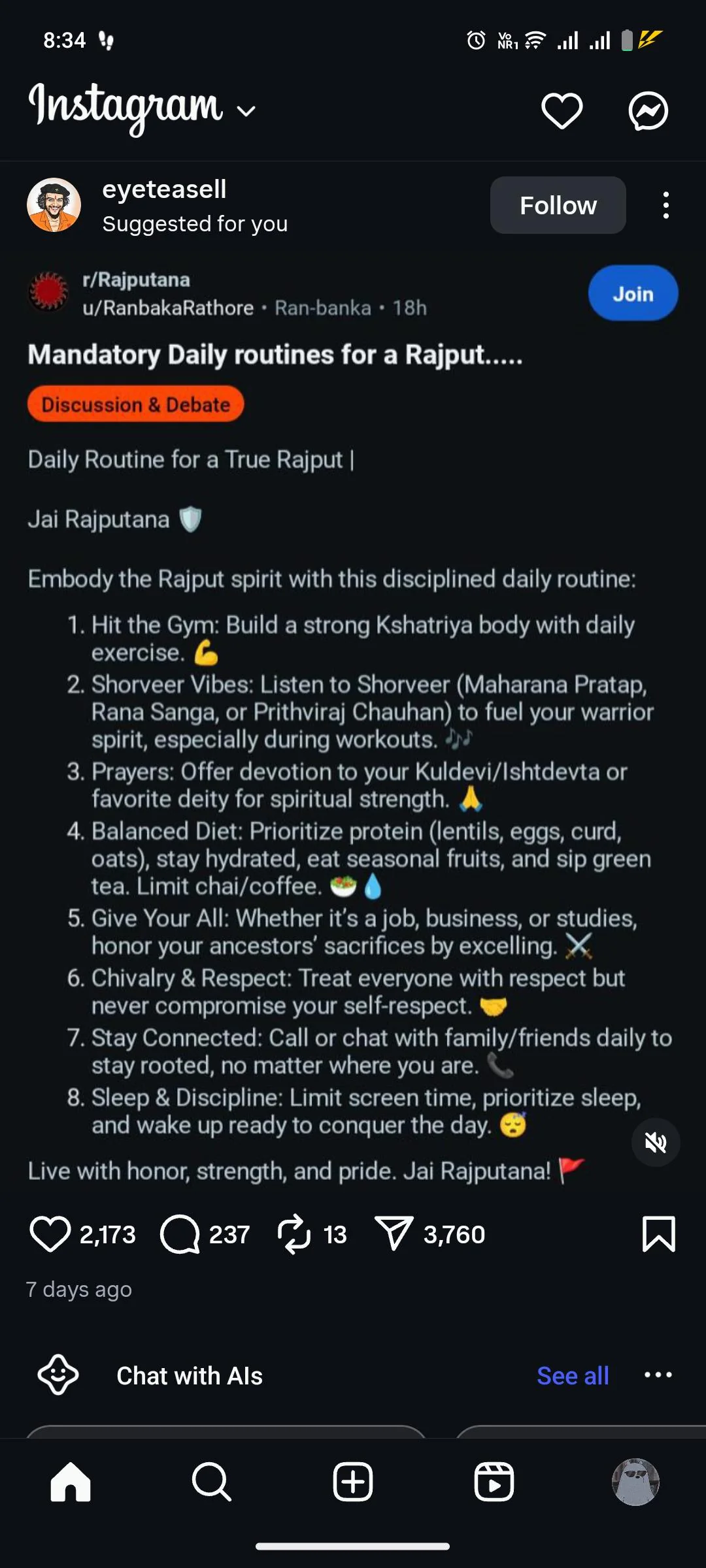
Task: Share the post via send icon
Action: pyautogui.click(x=394, y=1234)
